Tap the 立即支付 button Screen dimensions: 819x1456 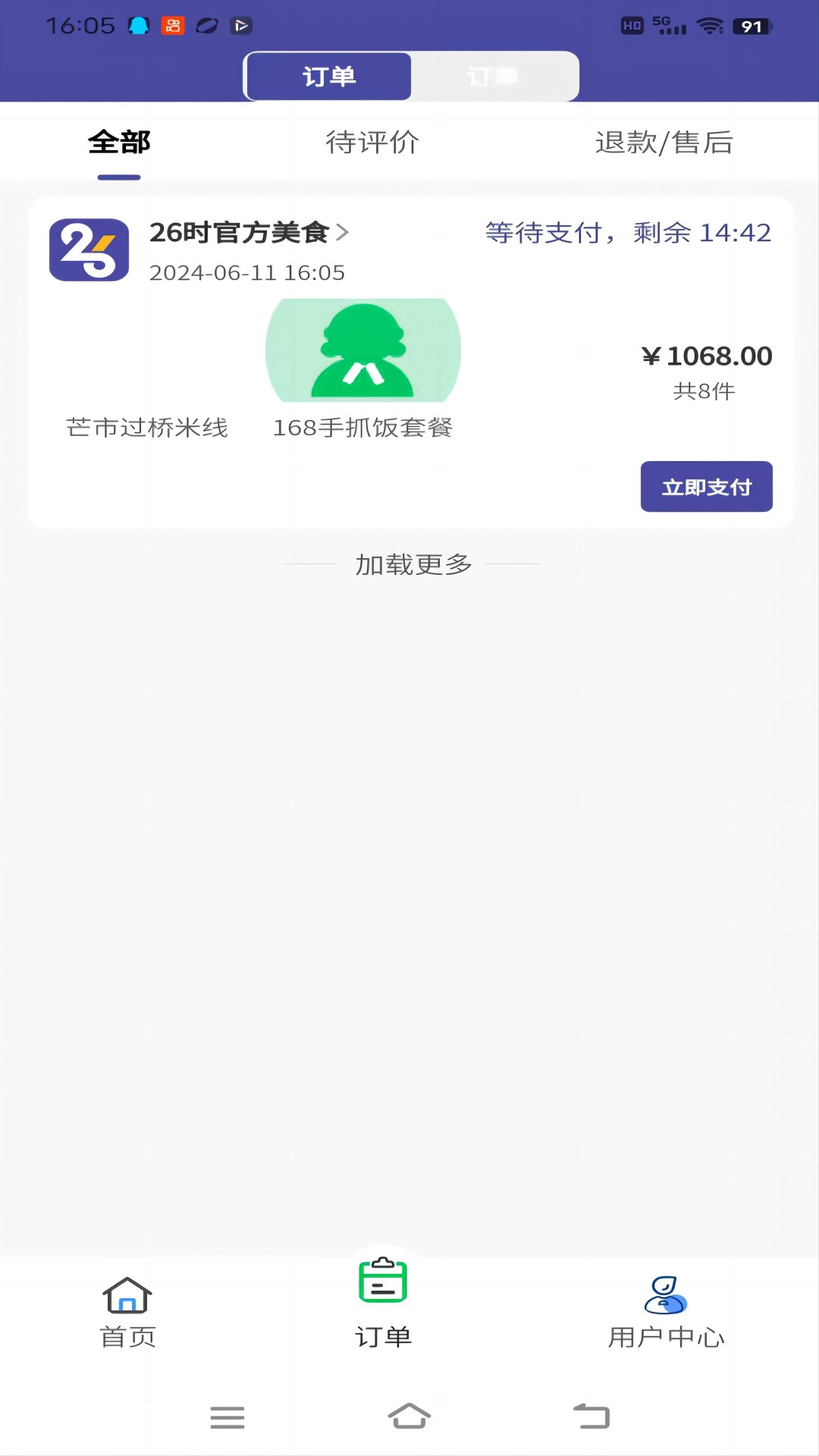(706, 486)
